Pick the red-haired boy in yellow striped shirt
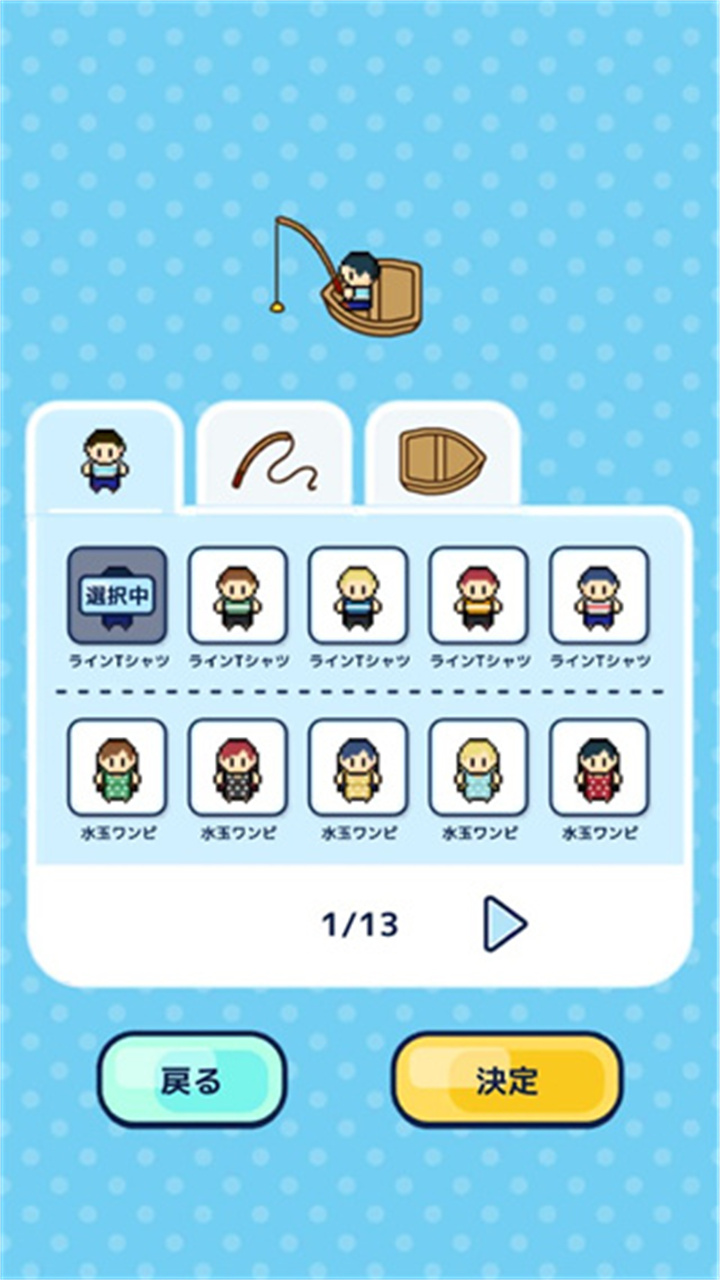This screenshot has width=720, height=1280. click(x=478, y=595)
